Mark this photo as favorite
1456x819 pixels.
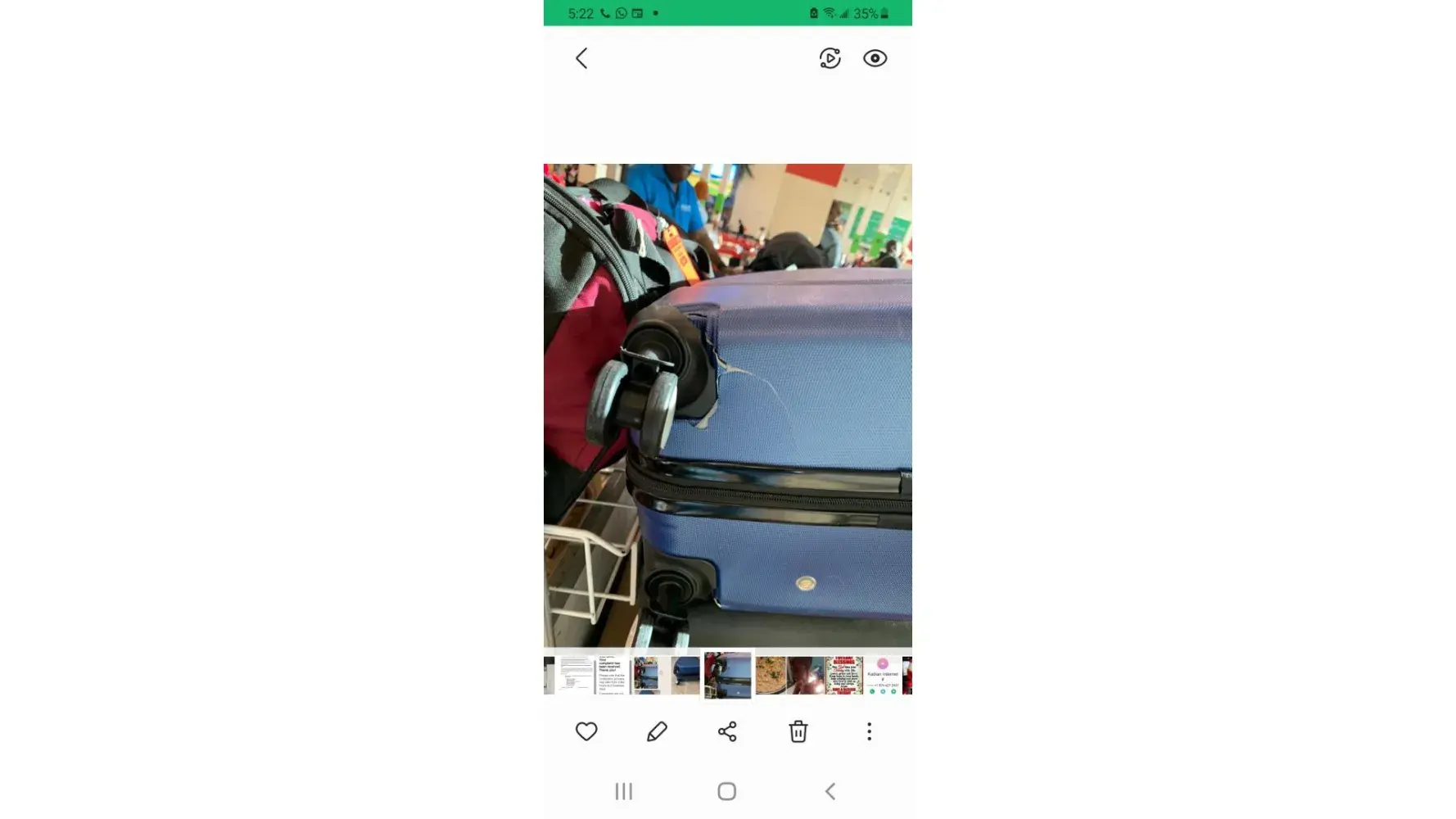[586, 731]
